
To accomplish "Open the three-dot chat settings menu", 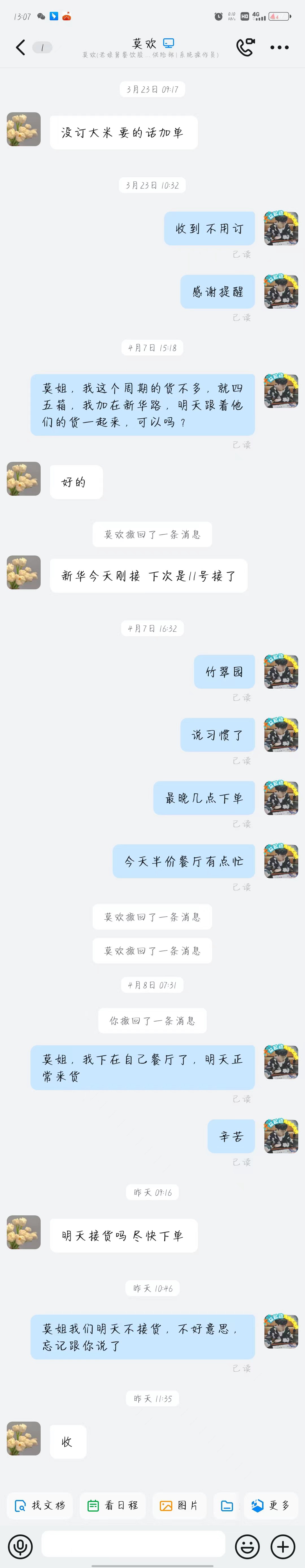I will [x=279, y=47].
